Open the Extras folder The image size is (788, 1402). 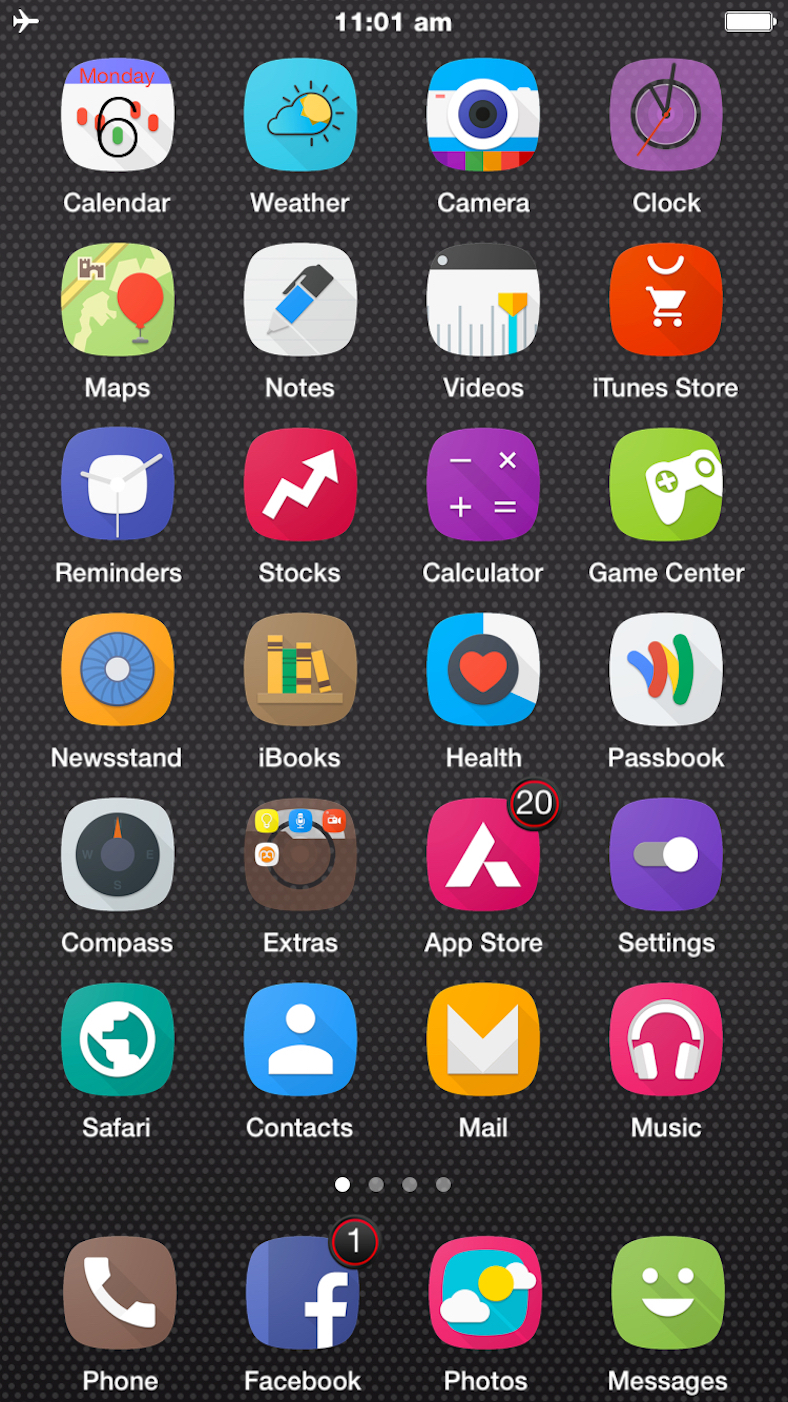(x=300, y=855)
